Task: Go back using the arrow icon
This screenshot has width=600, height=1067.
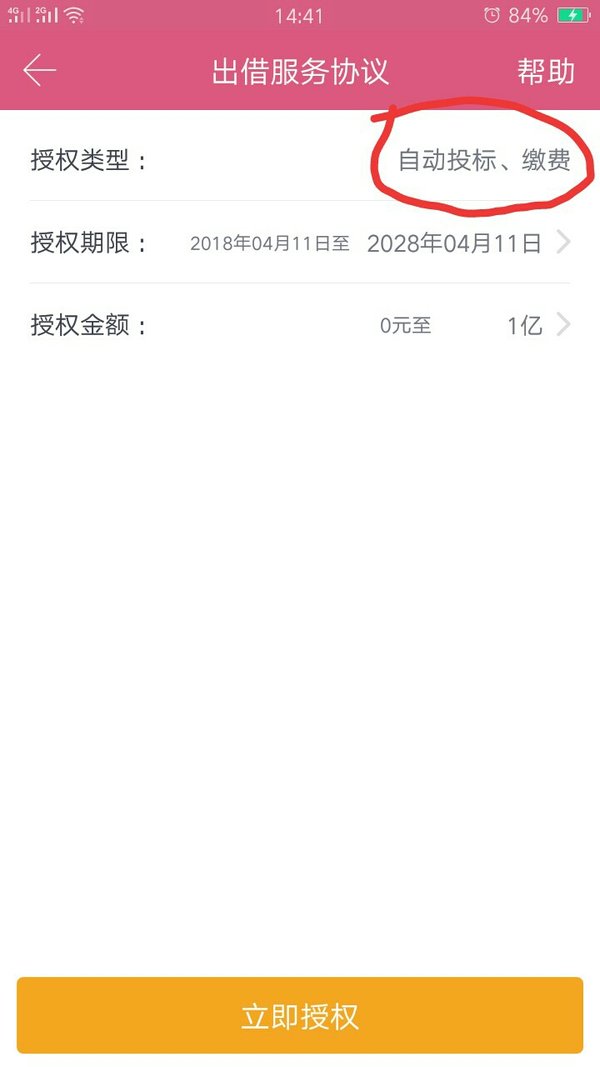Action: 39,71
